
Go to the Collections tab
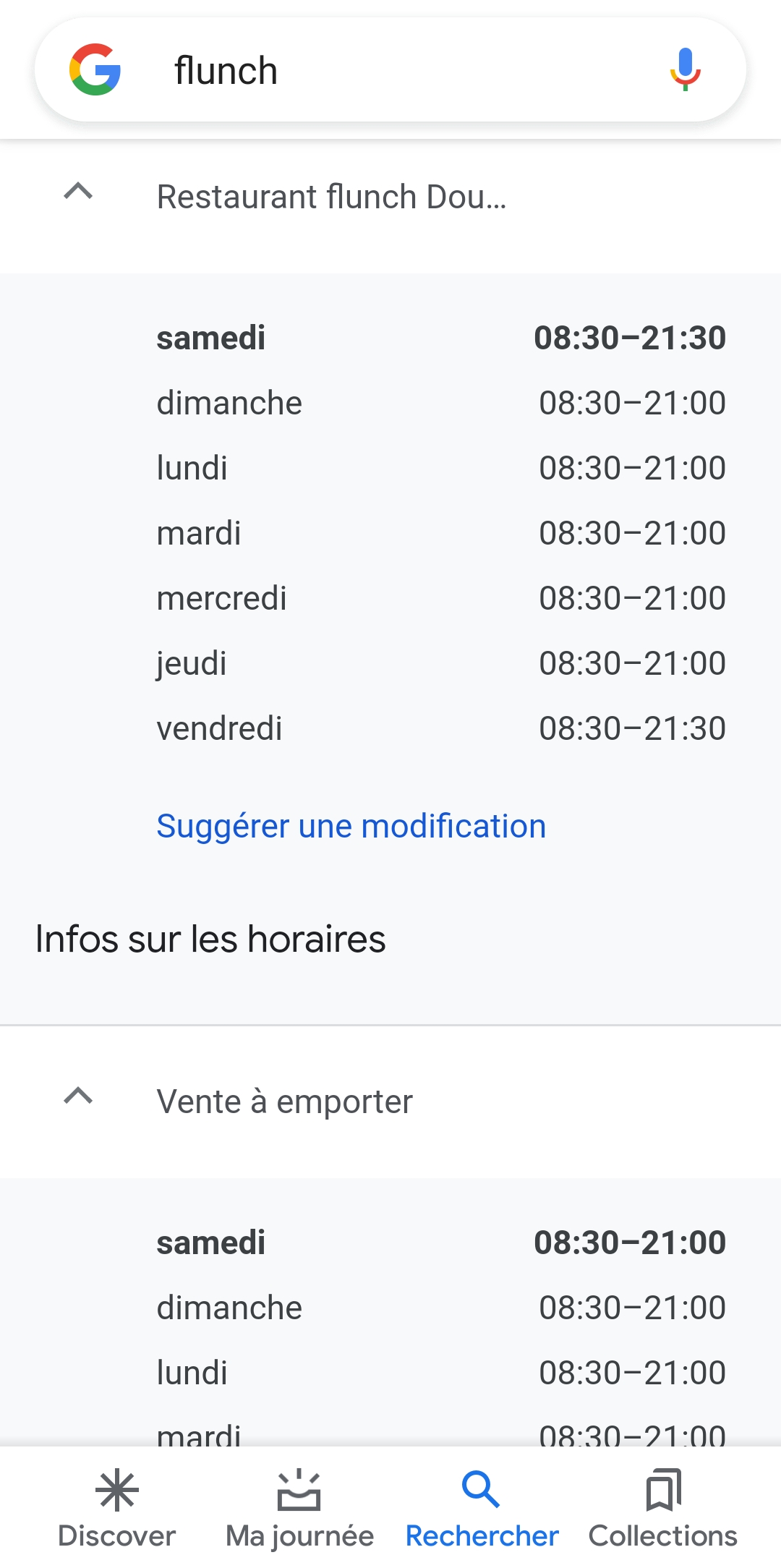click(x=662, y=1509)
